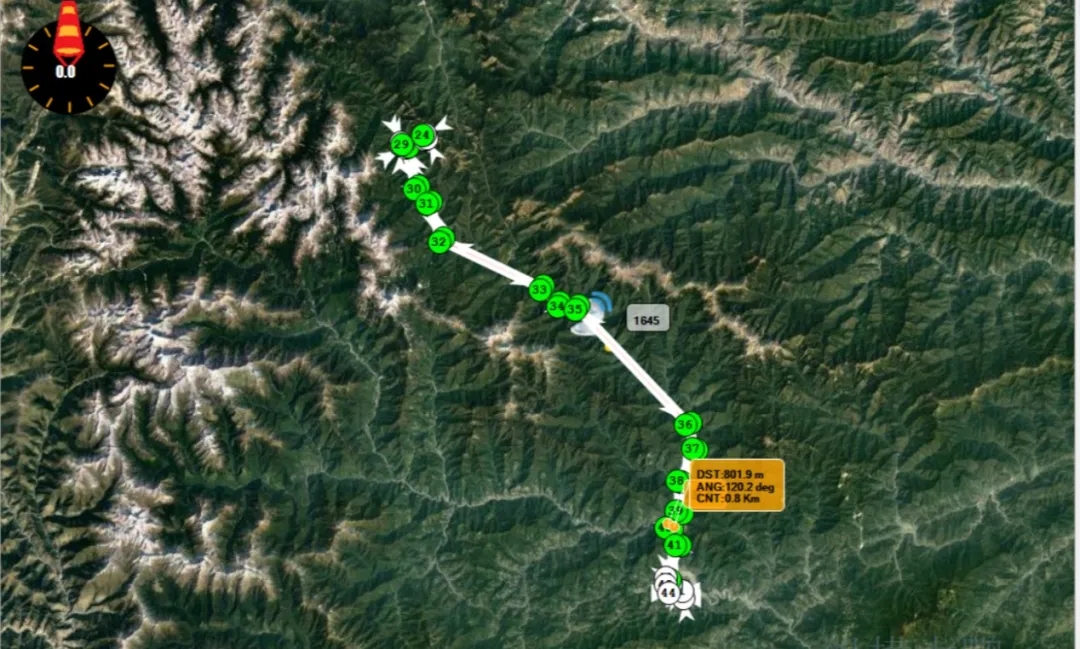
Task: Tap waypoint 29 on the route
Action: click(402, 146)
